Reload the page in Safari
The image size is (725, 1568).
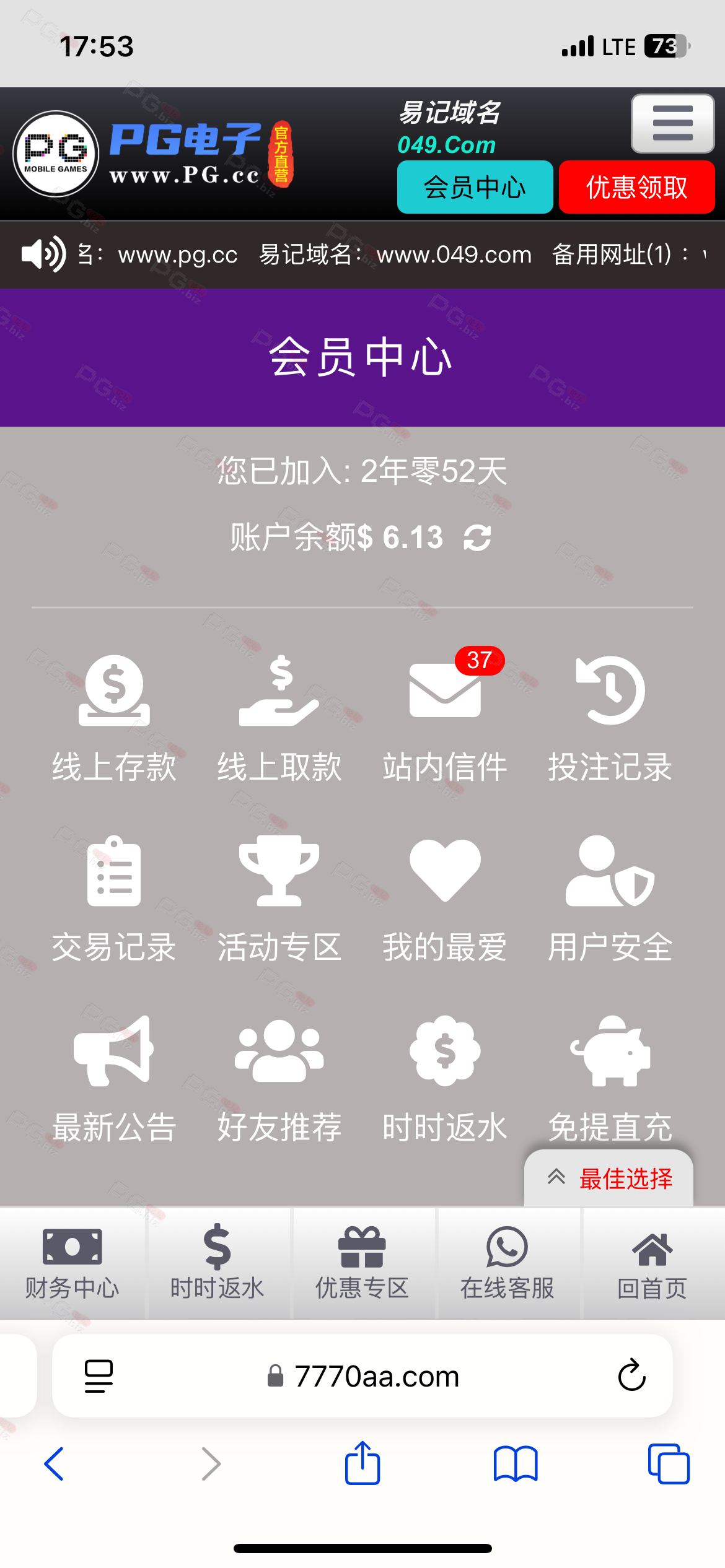(x=632, y=1375)
